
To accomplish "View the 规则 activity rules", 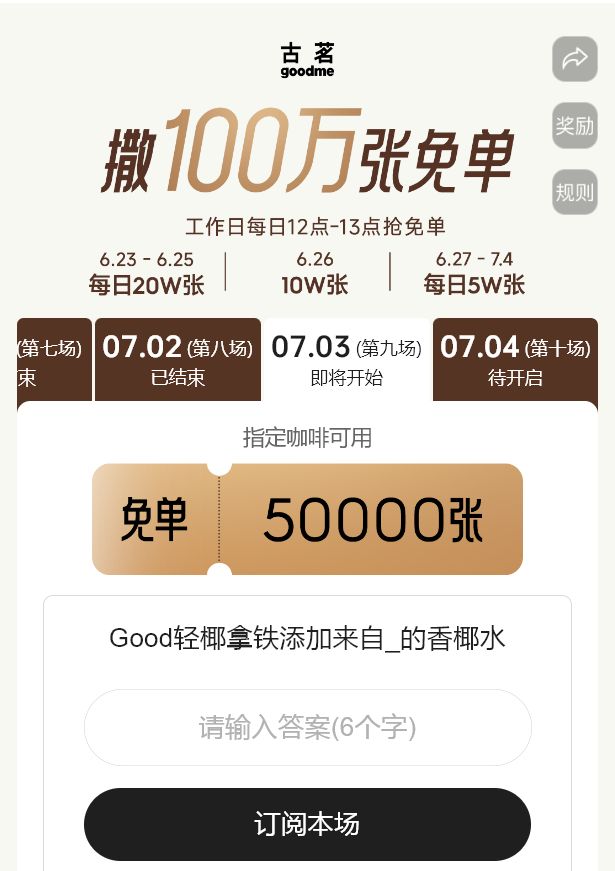I will click(x=574, y=192).
